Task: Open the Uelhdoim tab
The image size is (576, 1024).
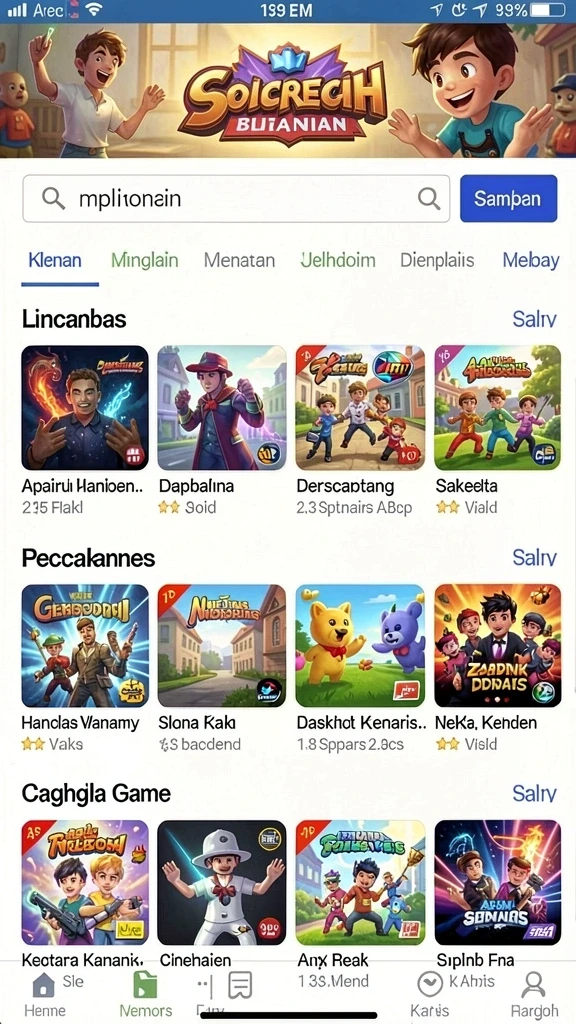Action: pyautogui.click(x=338, y=261)
